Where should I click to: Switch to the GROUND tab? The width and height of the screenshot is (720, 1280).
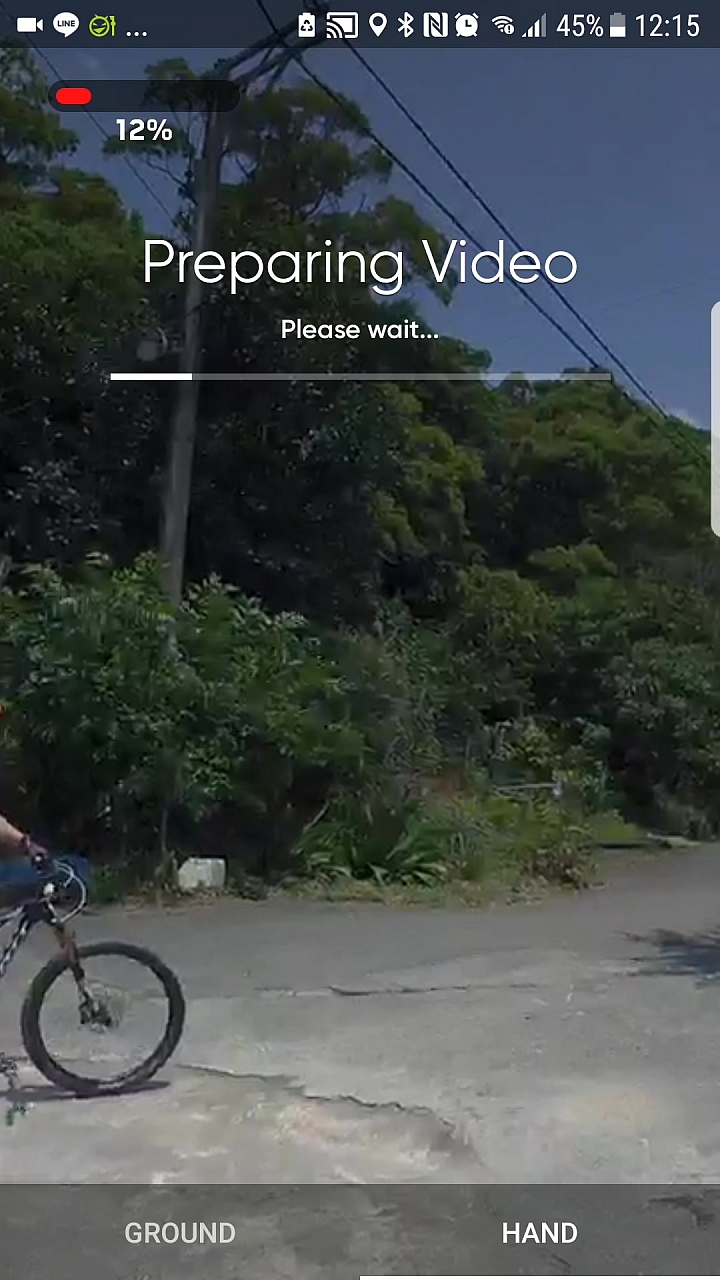(x=180, y=1232)
